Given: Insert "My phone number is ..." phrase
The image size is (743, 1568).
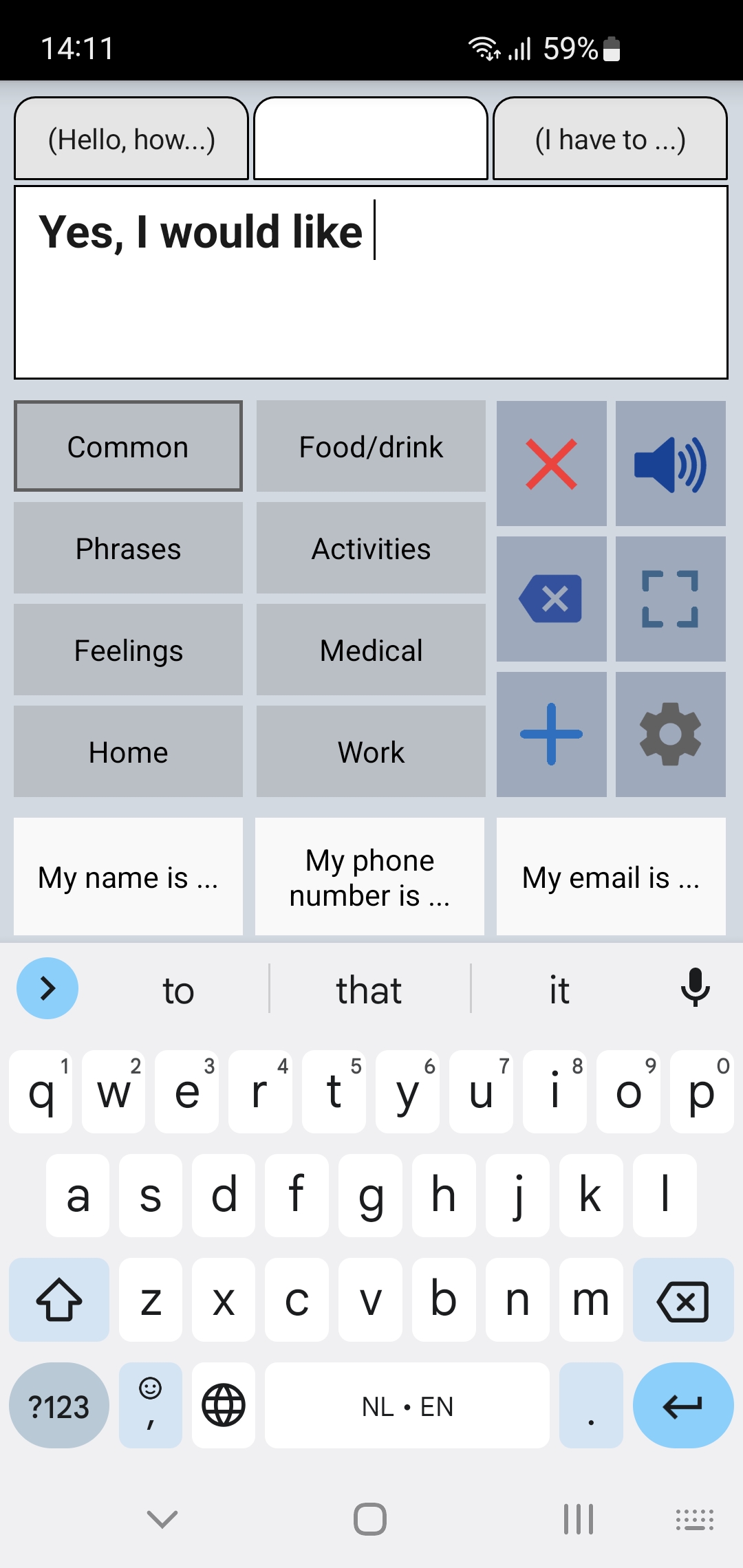Looking at the screenshot, I should tap(369, 877).
